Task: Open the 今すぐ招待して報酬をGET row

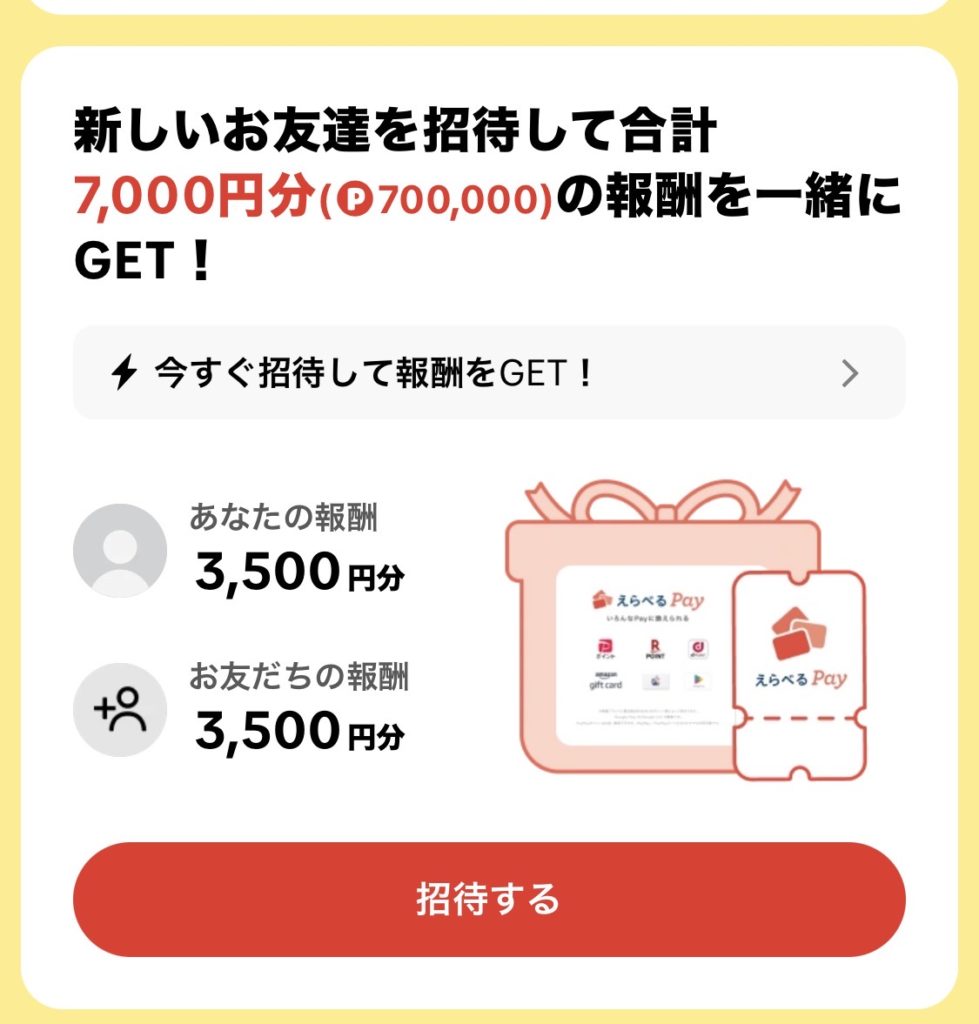Action: (488, 373)
